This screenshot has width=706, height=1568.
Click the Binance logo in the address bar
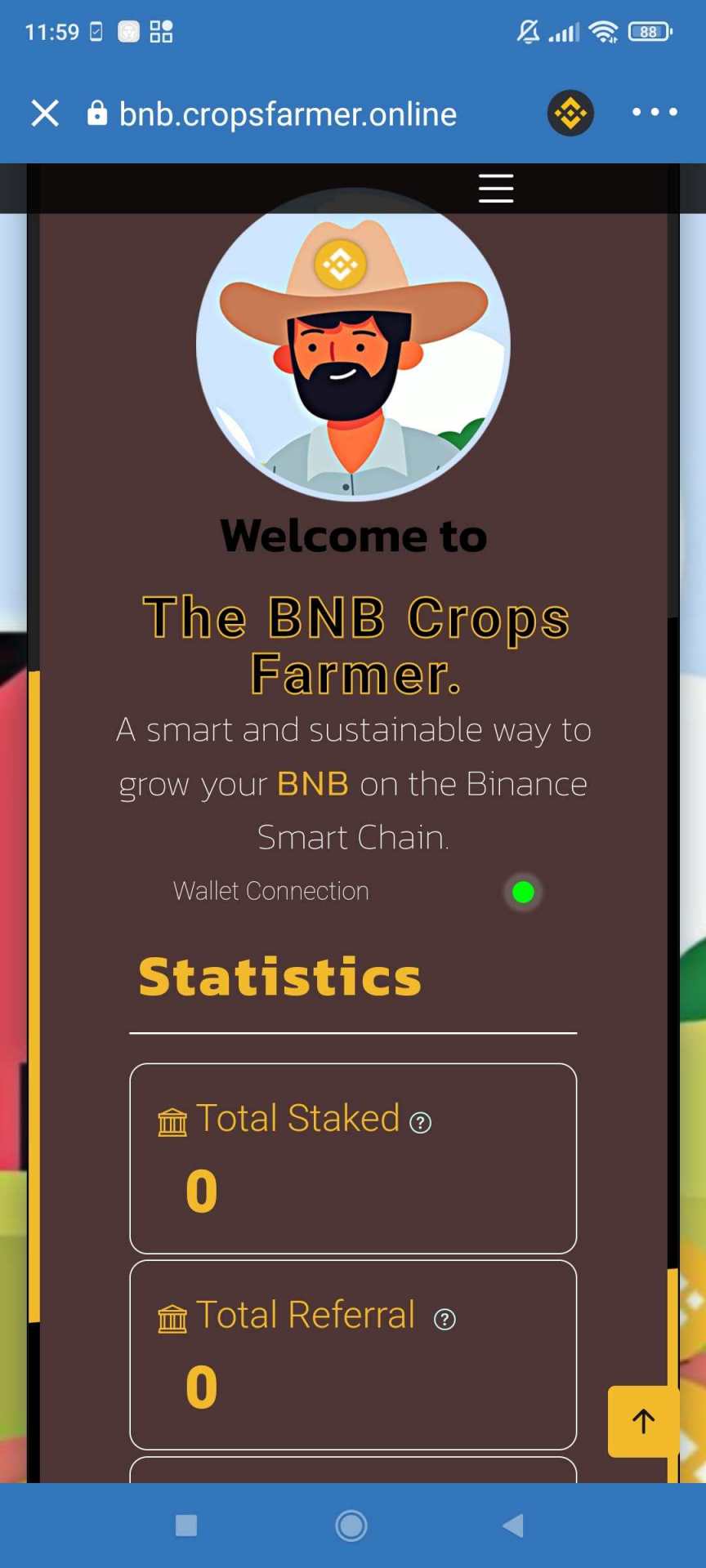point(570,113)
